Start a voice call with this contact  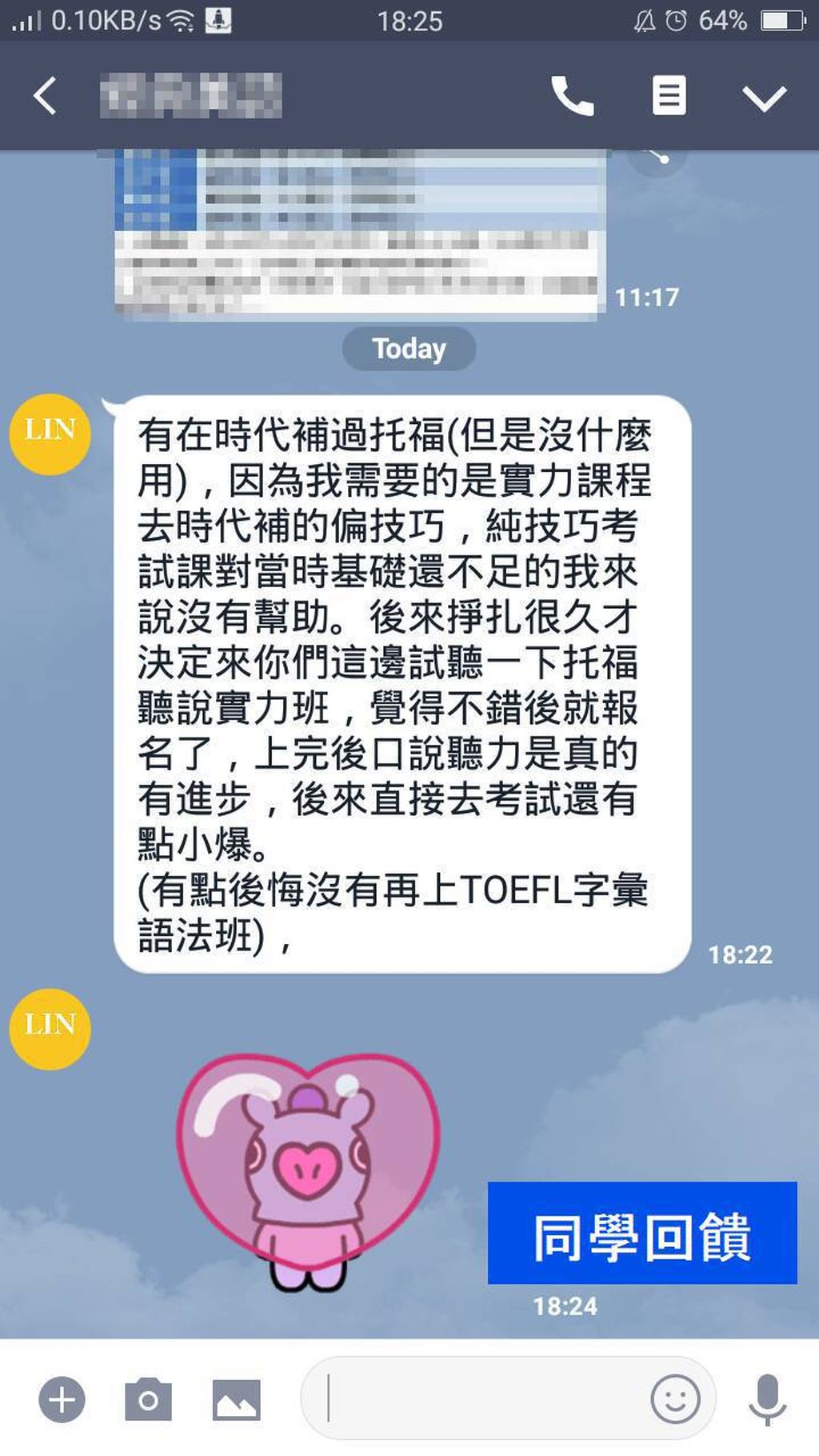573,97
